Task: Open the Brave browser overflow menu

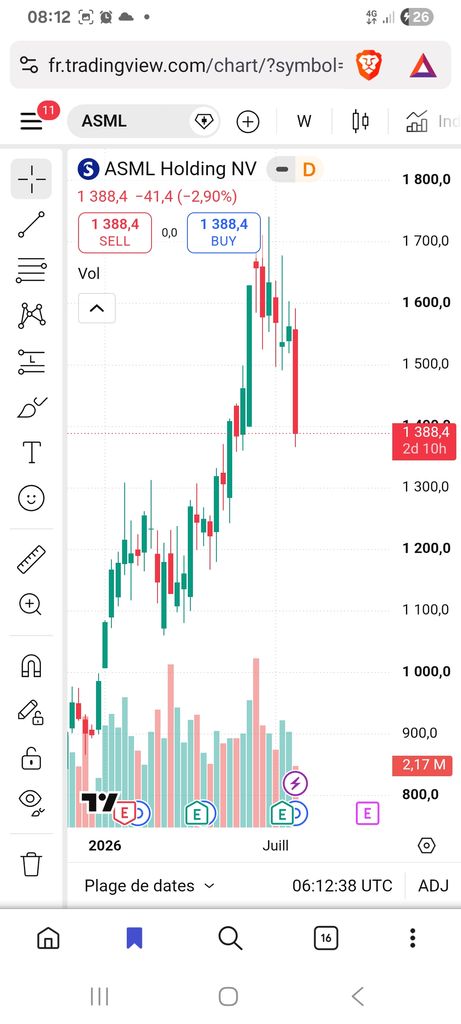Action: (413, 938)
